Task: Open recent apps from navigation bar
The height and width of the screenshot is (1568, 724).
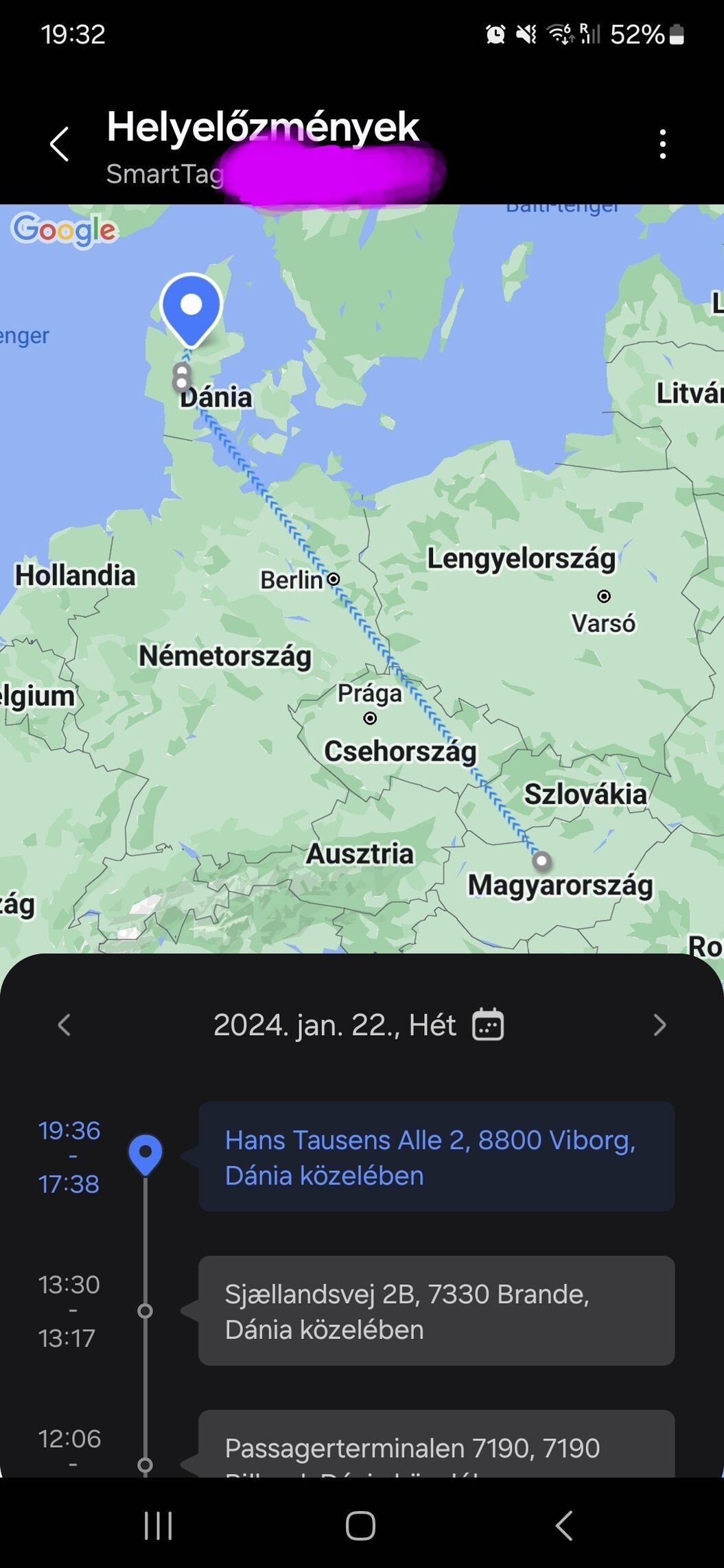Action: (158, 1525)
